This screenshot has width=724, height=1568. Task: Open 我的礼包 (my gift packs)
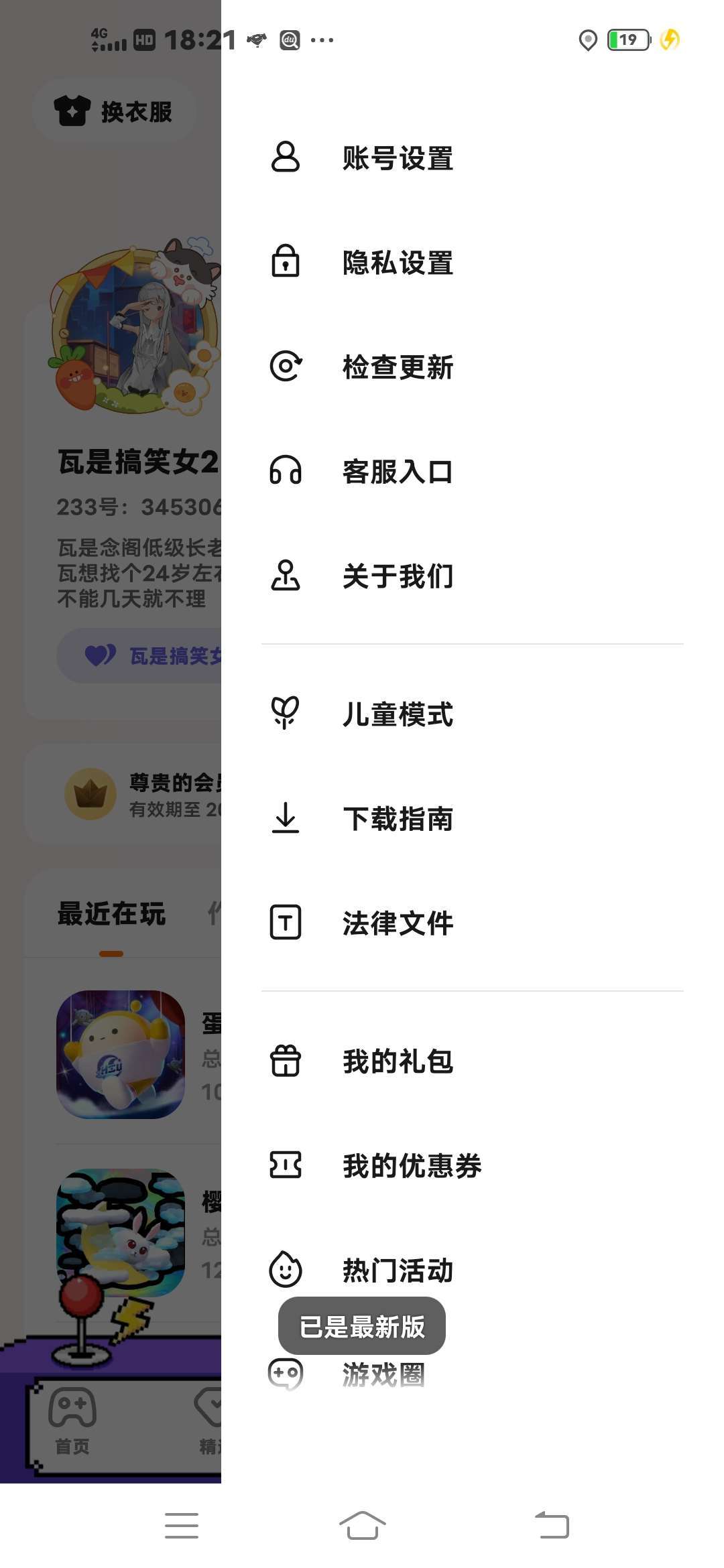pyautogui.click(x=397, y=1061)
